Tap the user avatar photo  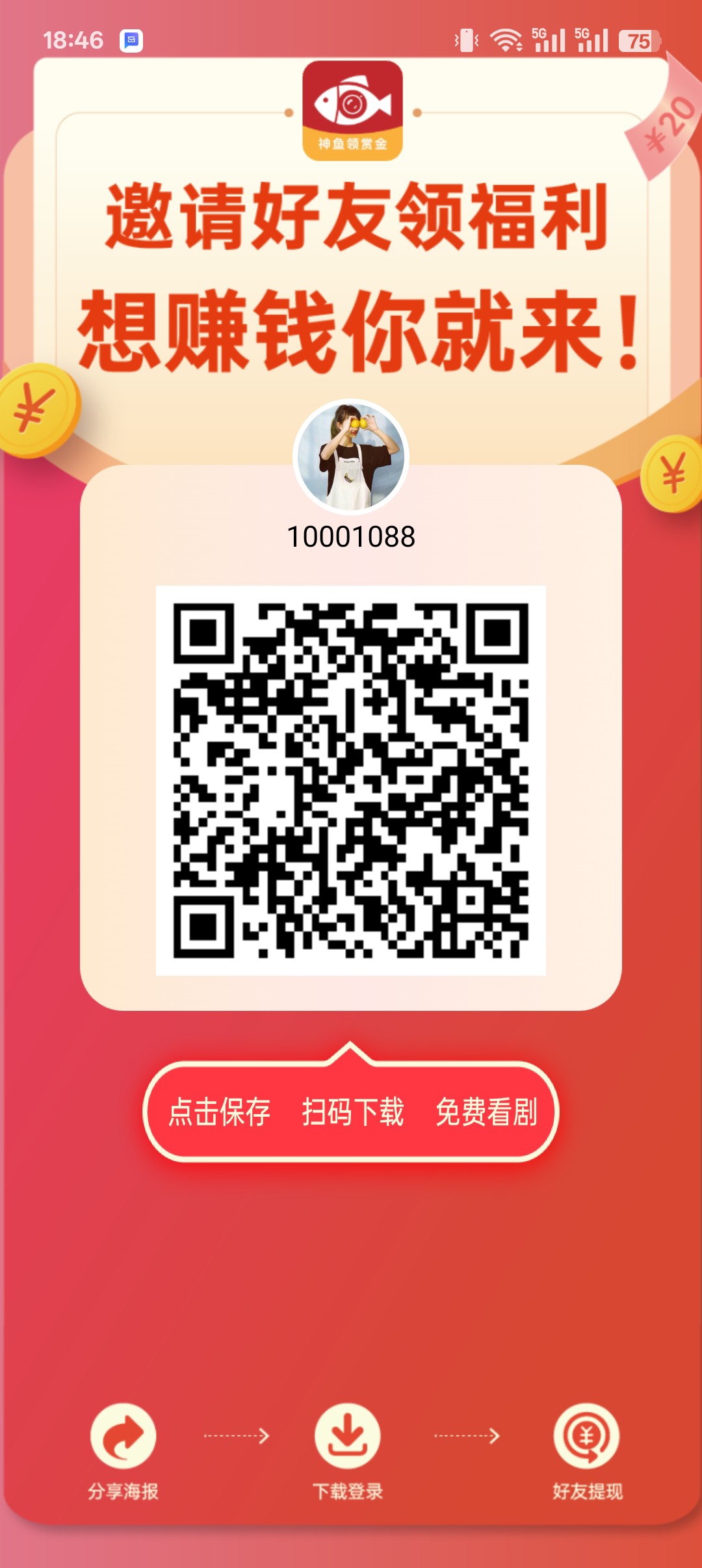click(x=351, y=455)
